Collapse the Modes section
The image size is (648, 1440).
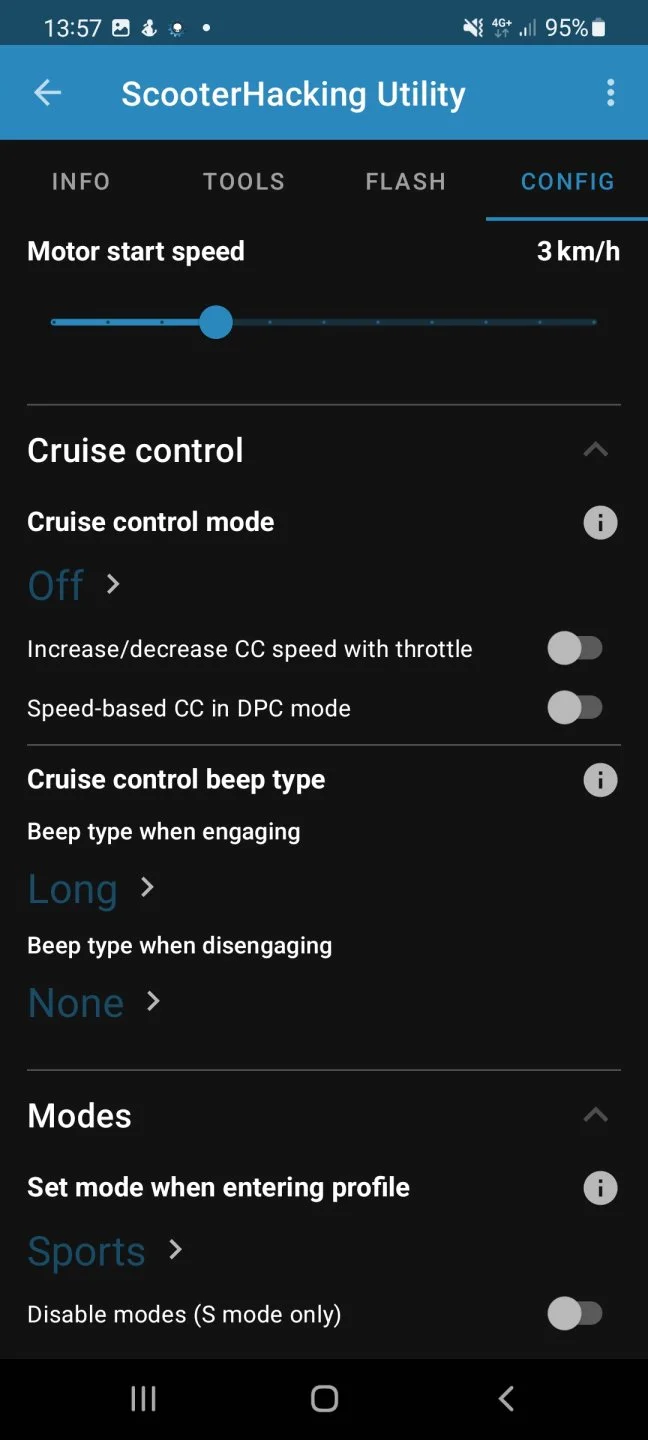tap(595, 1115)
